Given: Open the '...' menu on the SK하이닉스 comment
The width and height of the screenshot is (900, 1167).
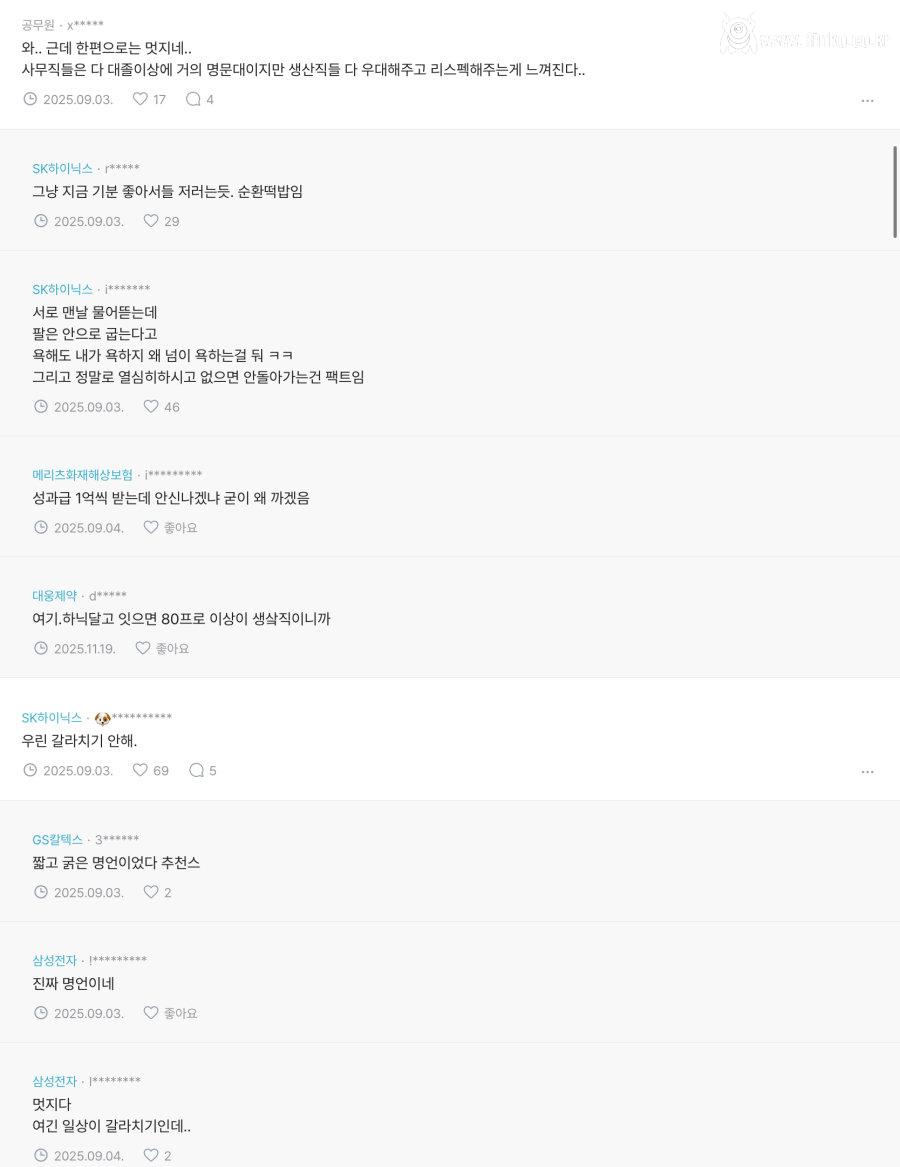Looking at the screenshot, I should 868,771.
